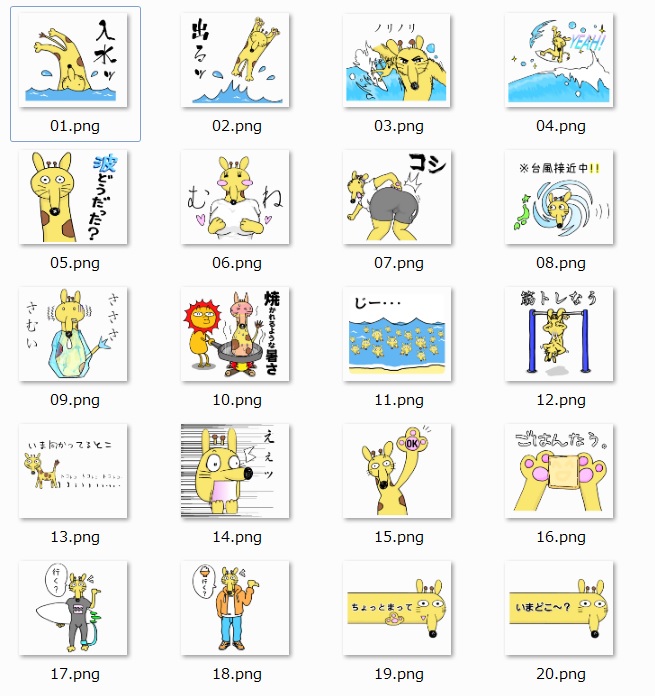The width and height of the screenshot is (655, 696).
Task: Open 13.png thumbnail
Action: 75,471
